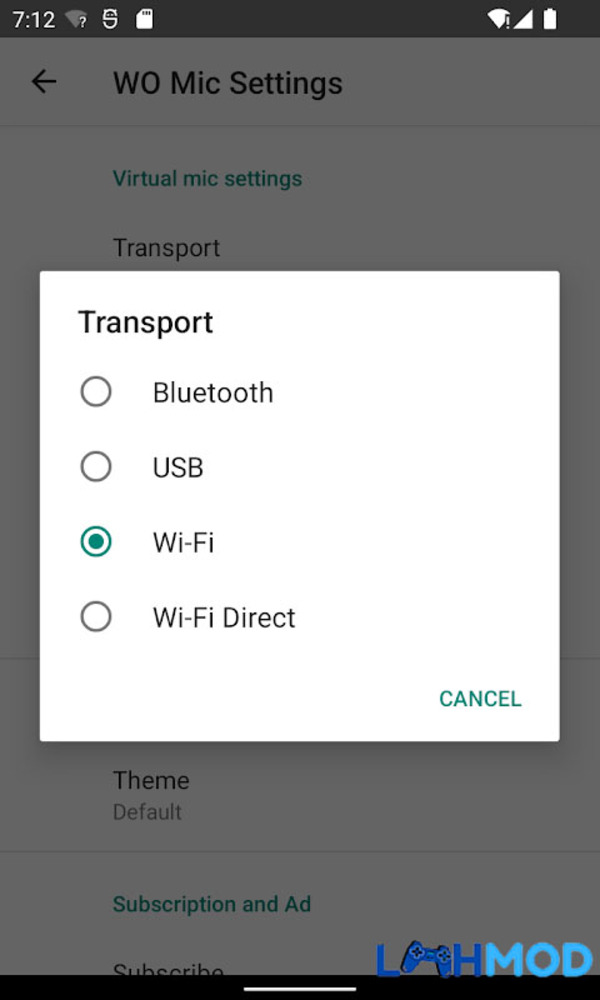Select Bluetooth as the transport

[x=299, y=392]
